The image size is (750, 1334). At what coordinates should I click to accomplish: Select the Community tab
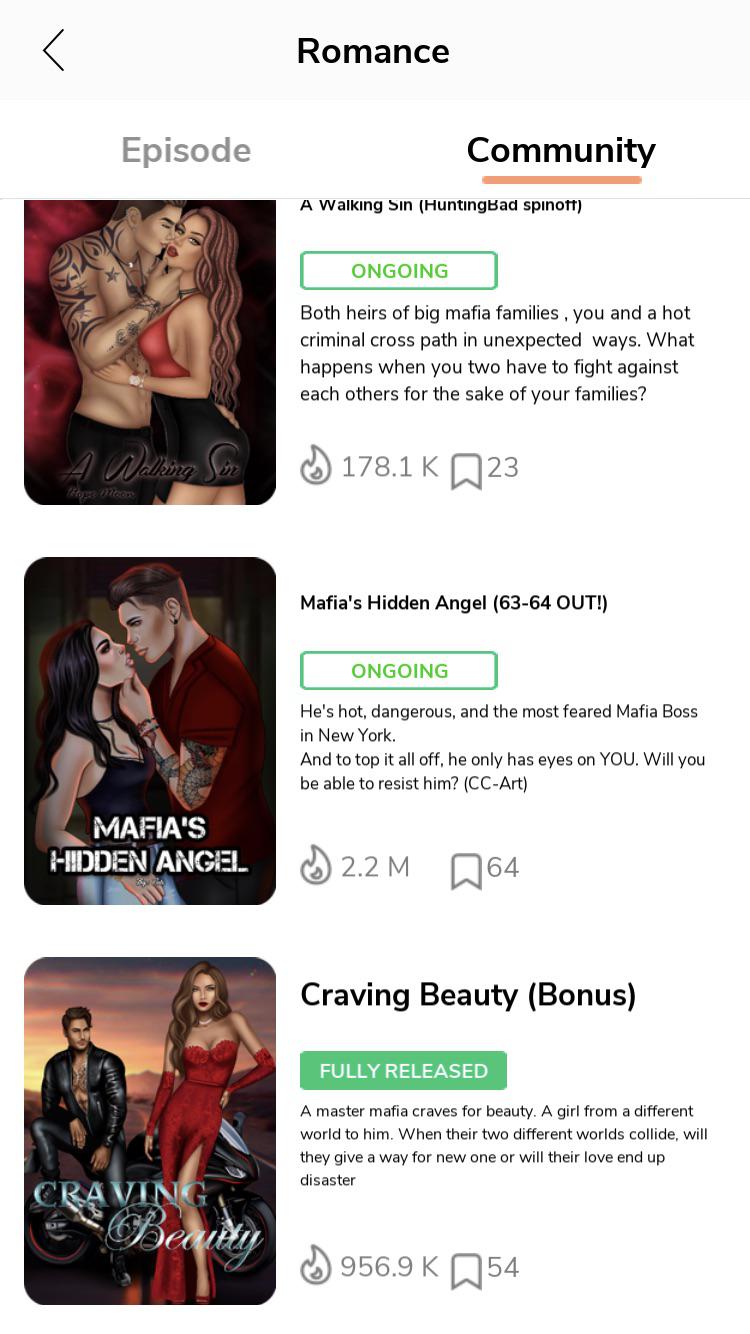pyautogui.click(x=560, y=150)
